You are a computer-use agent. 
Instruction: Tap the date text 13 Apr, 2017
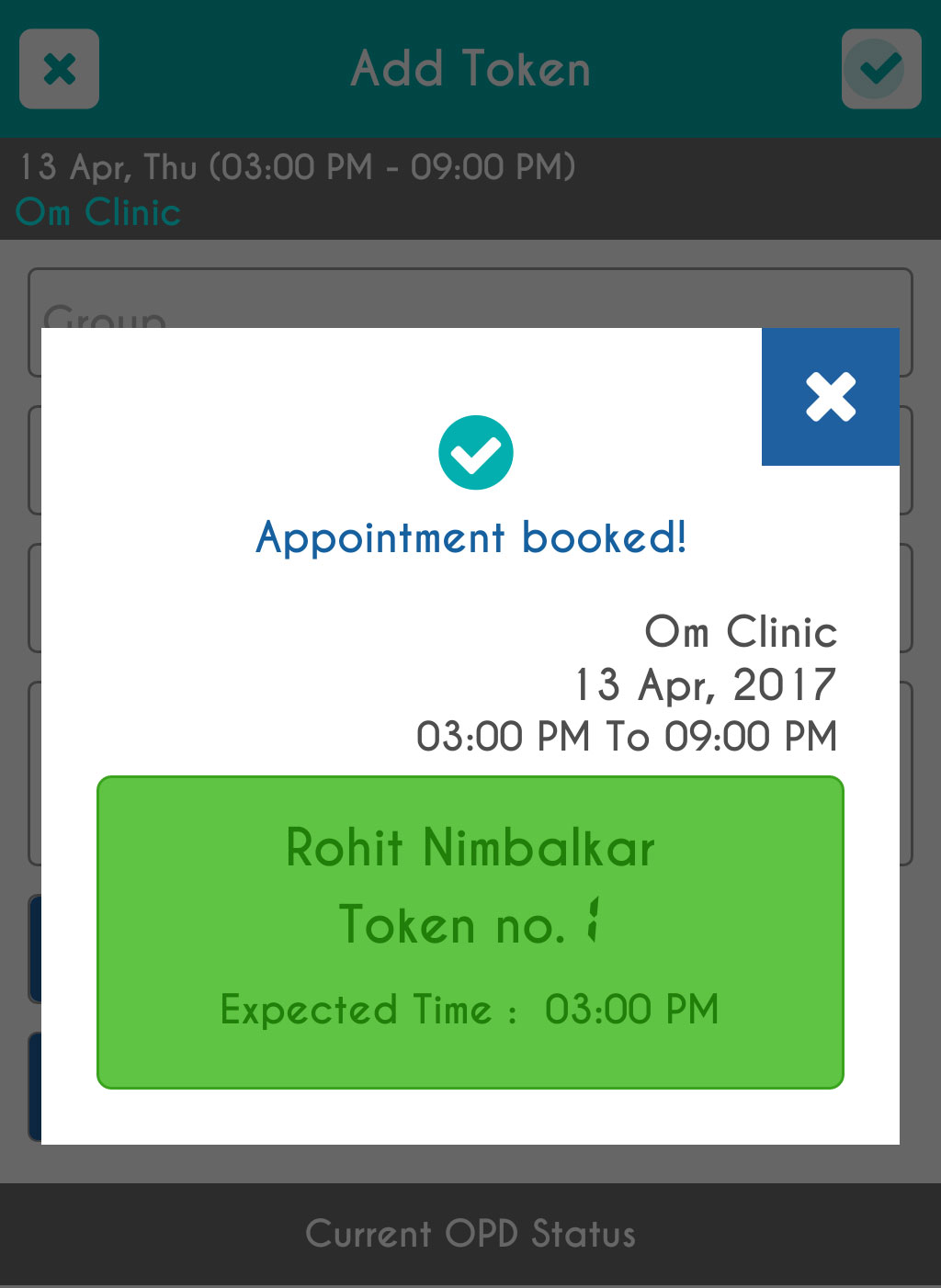pyautogui.click(x=703, y=684)
